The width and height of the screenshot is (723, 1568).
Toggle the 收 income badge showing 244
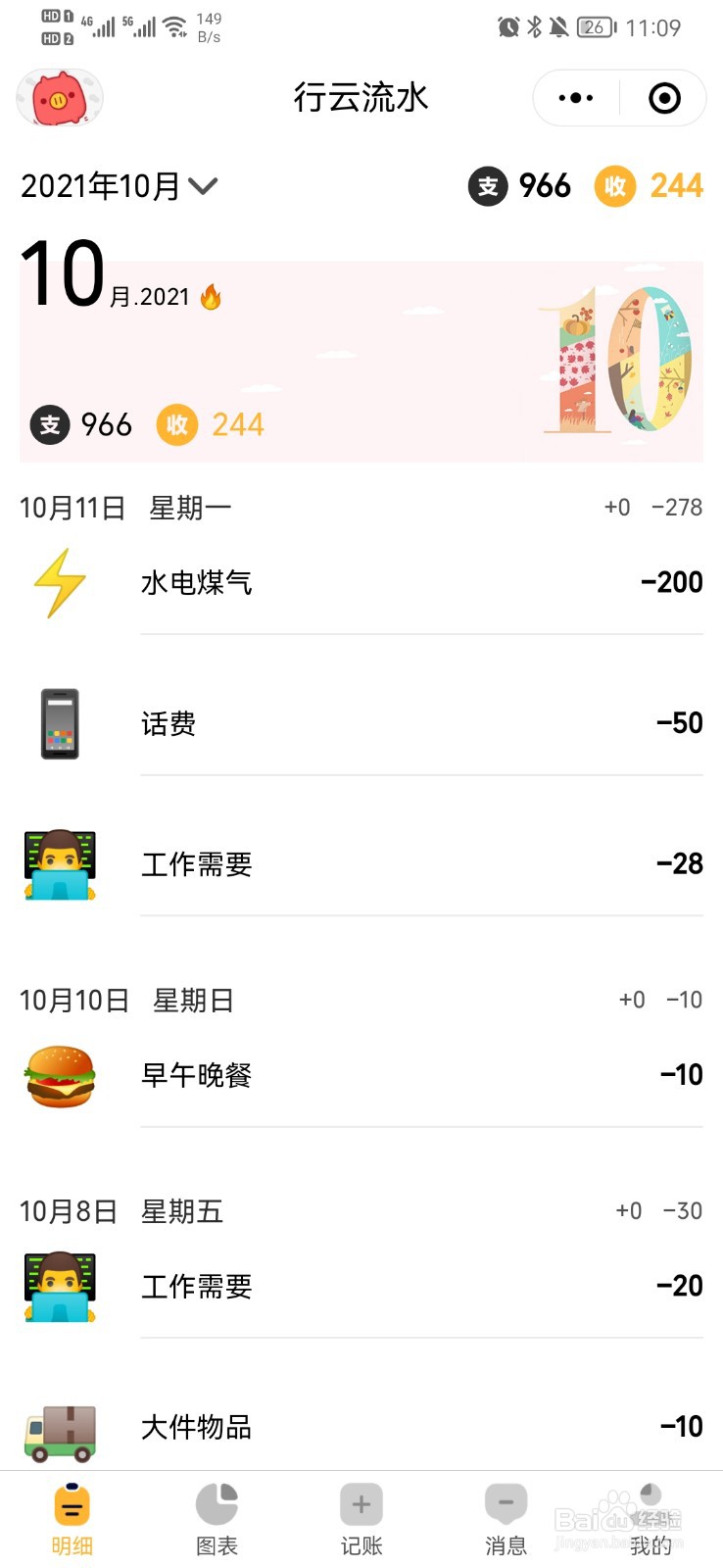(x=614, y=186)
